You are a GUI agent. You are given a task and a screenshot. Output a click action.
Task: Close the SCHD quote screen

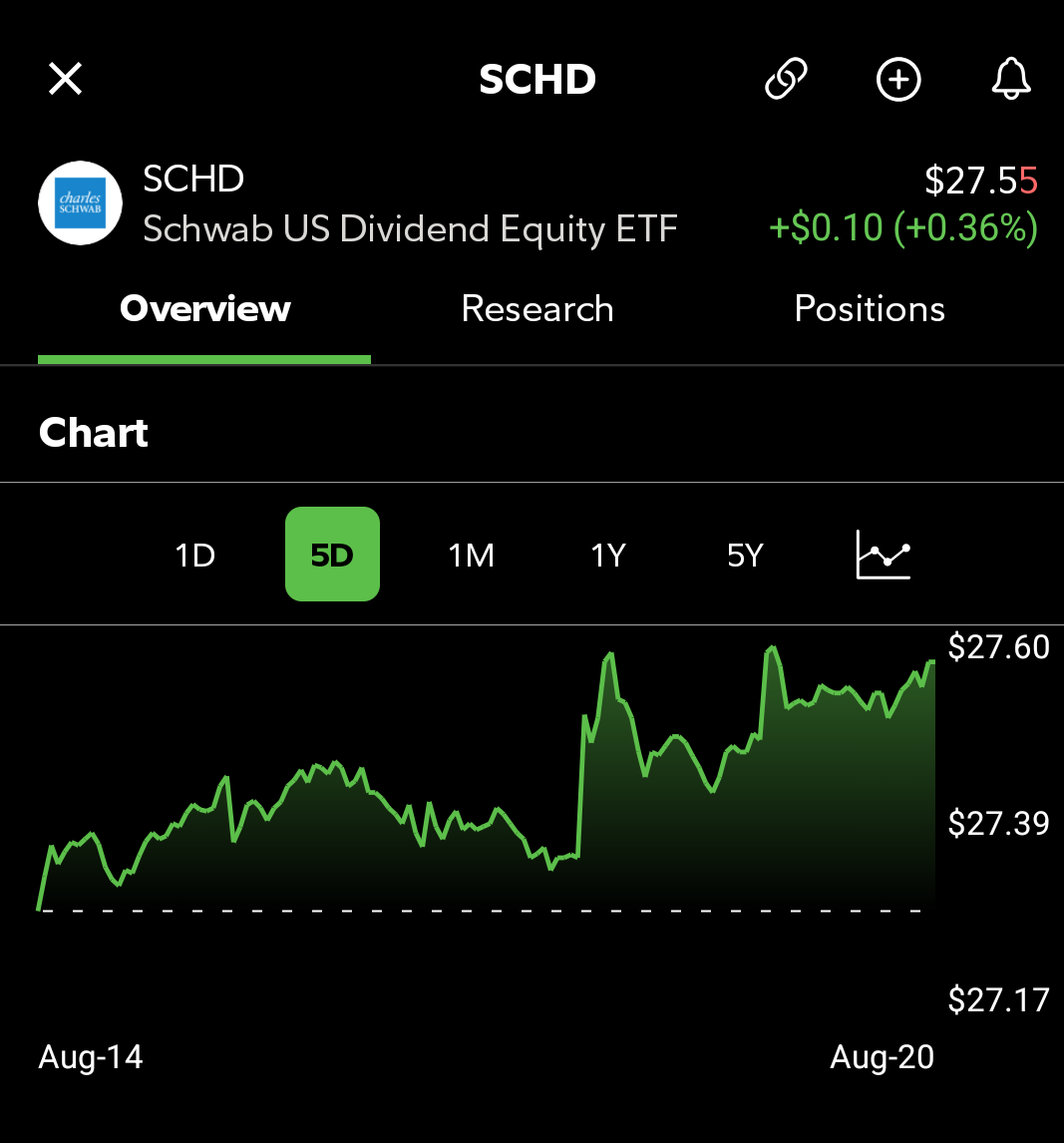66,79
